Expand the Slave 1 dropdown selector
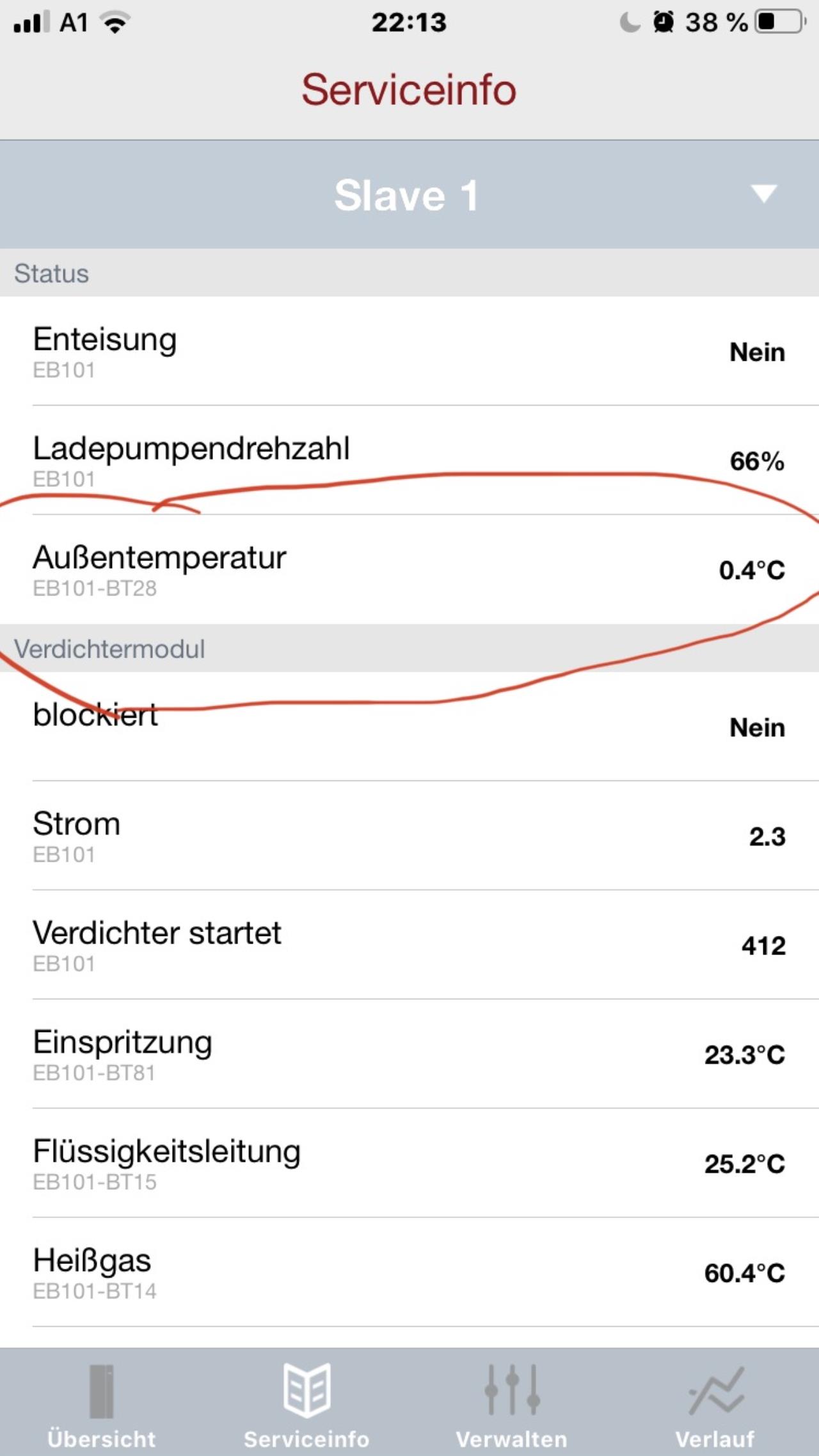819x1456 pixels. click(x=409, y=194)
